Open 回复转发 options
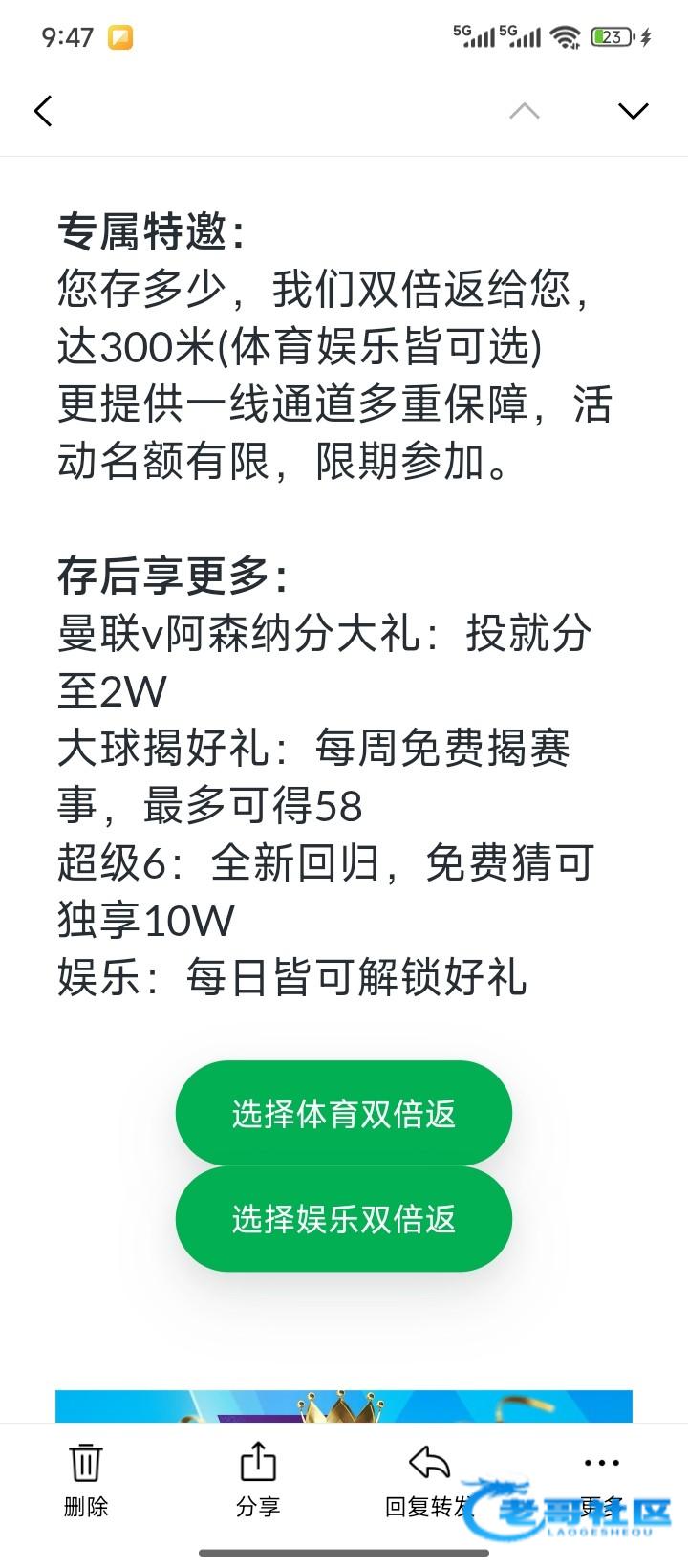This screenshot has width=688, height=1568. (x=429, y=1480)
